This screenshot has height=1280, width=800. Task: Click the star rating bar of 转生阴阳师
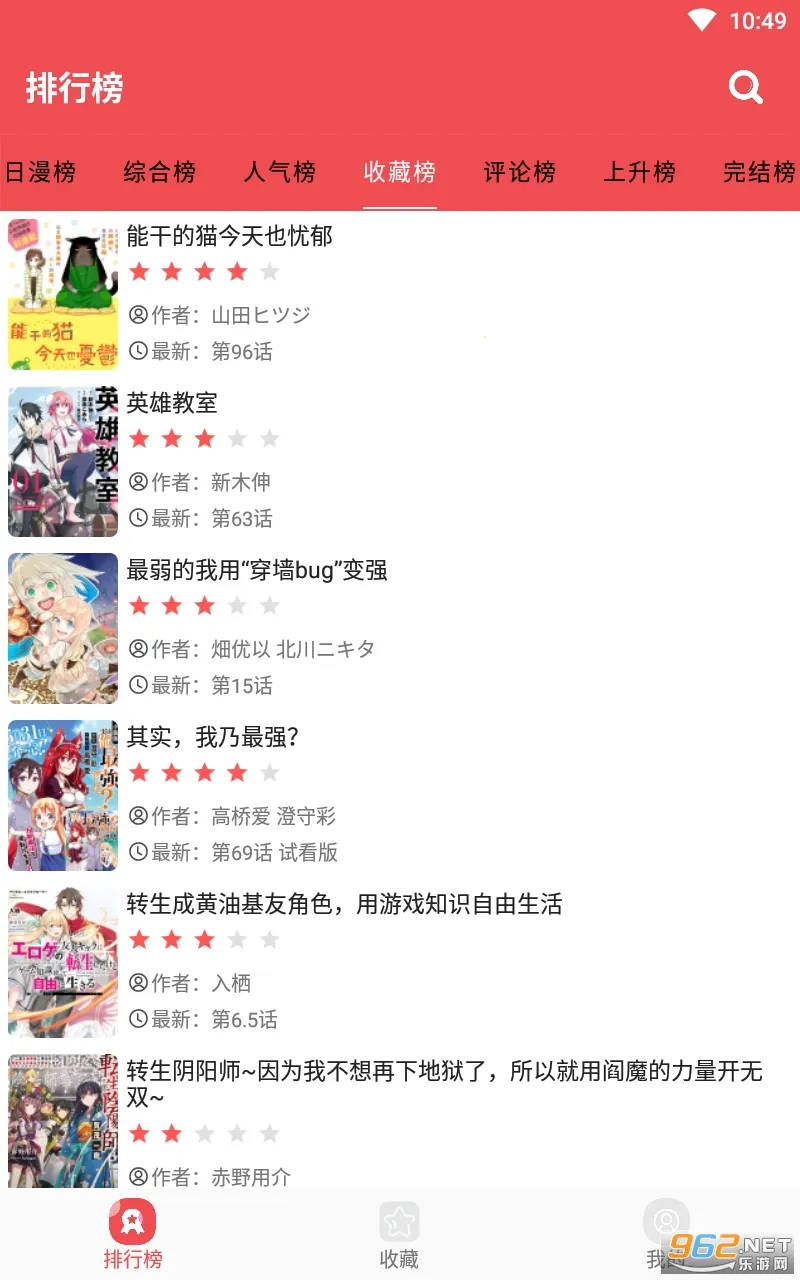click(204, 1133)
